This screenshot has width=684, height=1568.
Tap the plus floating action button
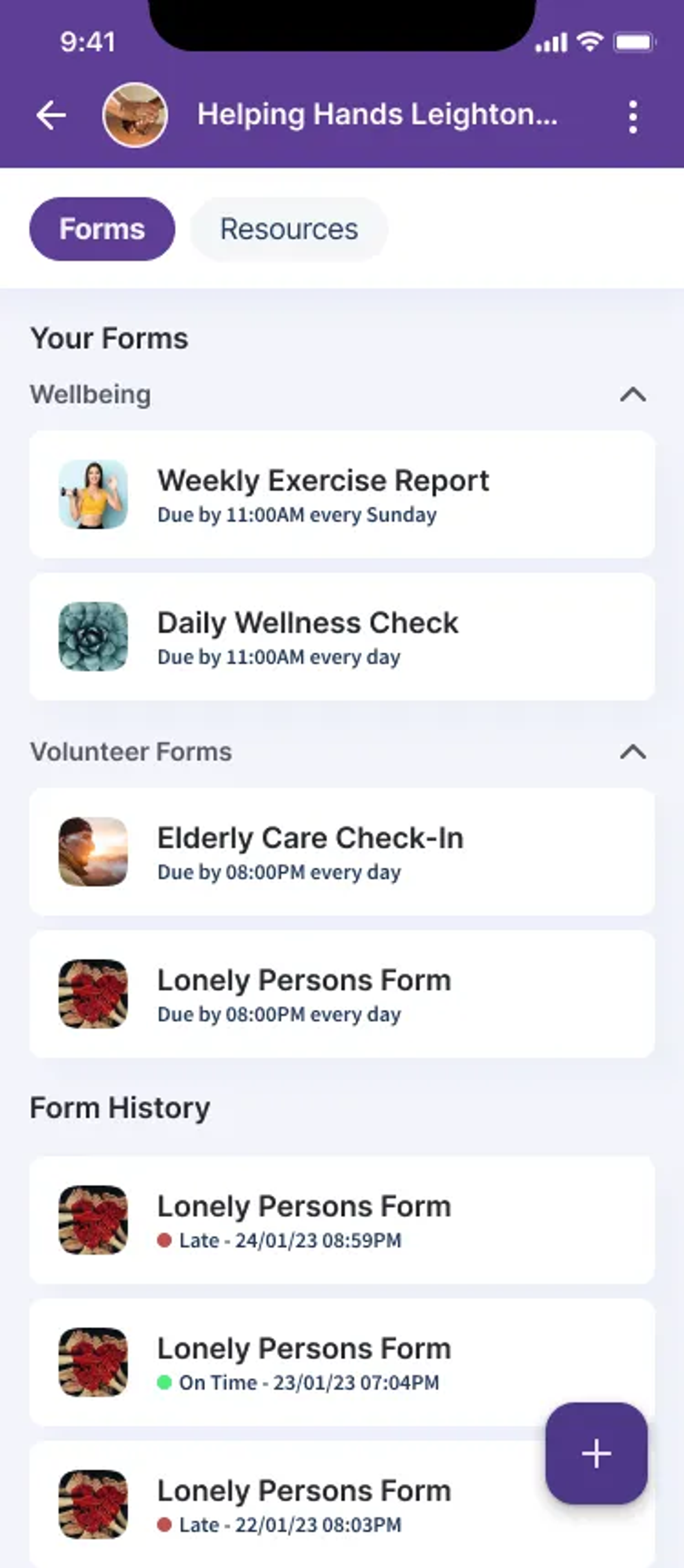(x=596, y=1453)
